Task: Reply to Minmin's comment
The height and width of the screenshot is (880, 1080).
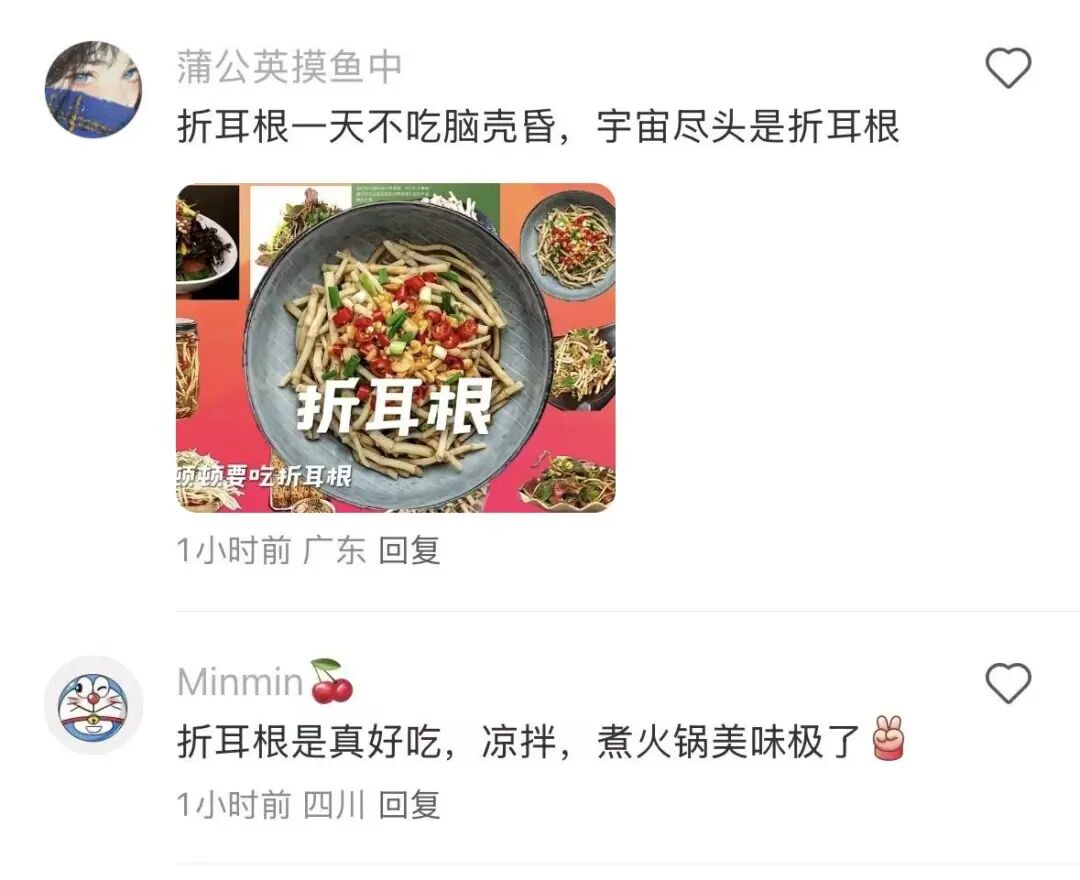Action: click(409, 804)
